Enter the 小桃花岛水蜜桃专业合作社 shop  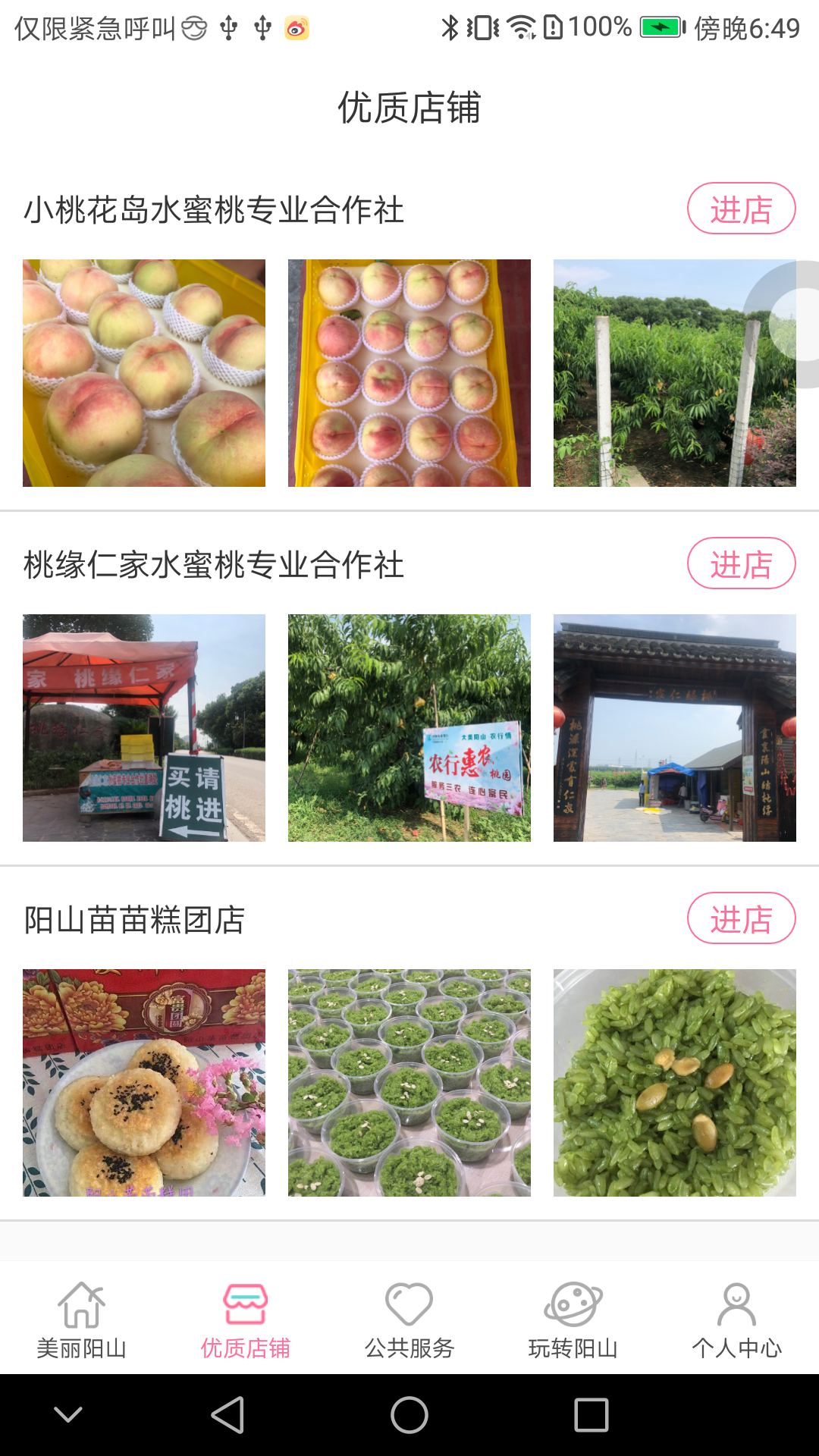click(741, 209)
